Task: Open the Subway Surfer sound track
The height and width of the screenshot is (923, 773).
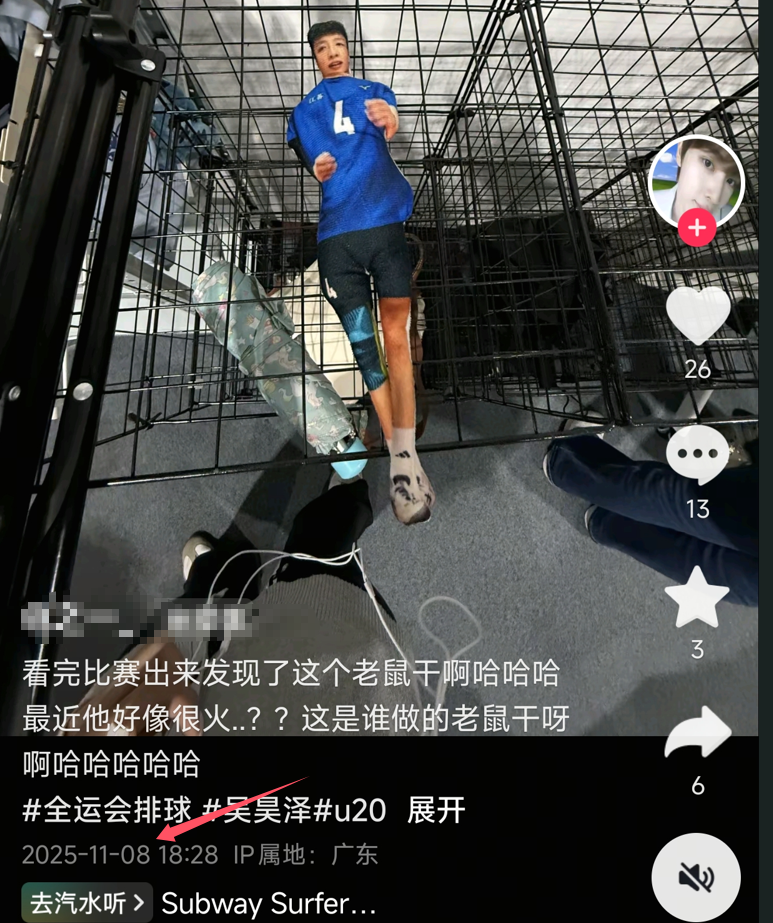Action: click(x=268, y=903)
